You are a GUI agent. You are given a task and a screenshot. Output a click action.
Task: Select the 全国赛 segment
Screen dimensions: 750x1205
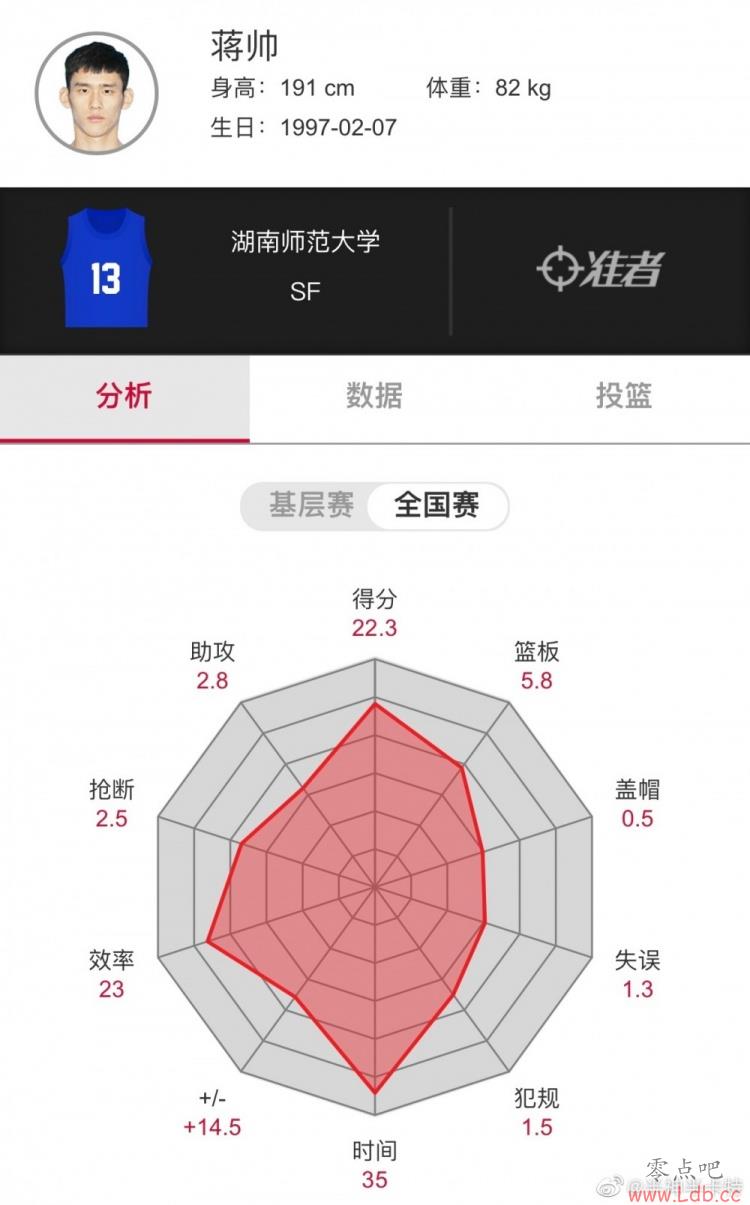point(437,505)
